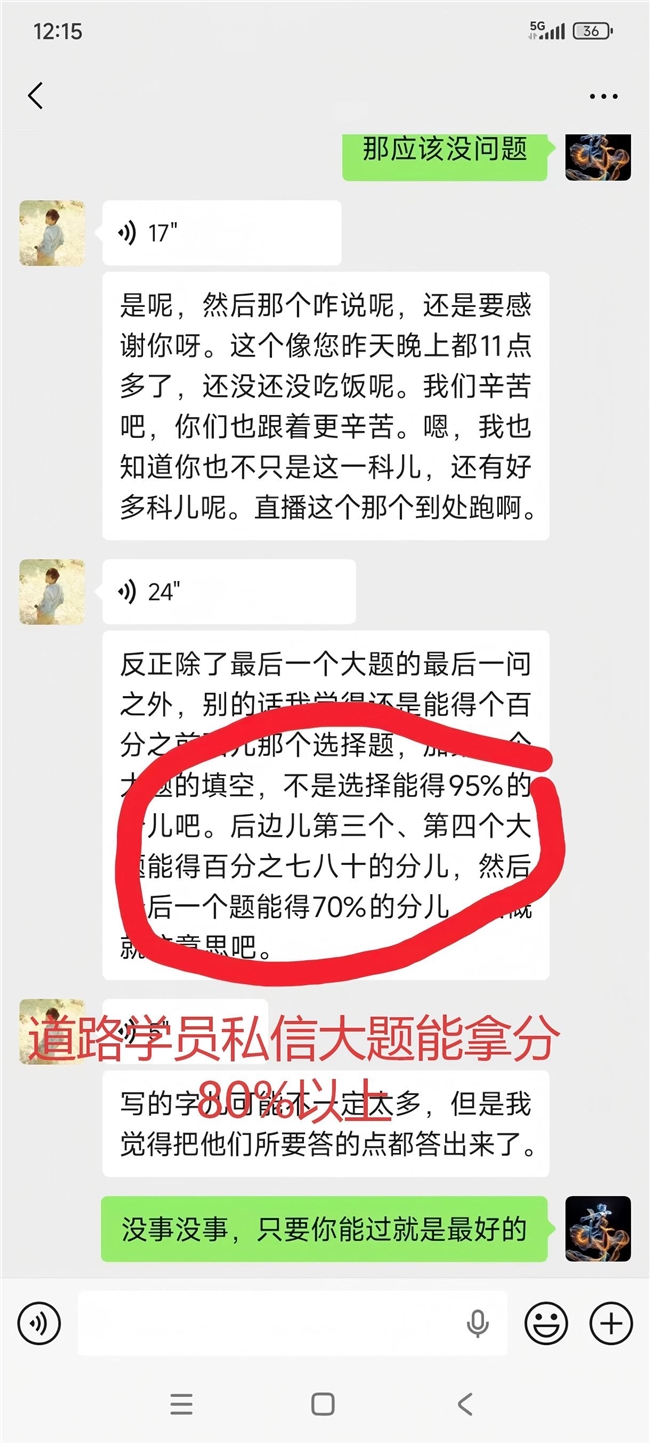Go back to the chat list
Image resolution: width=650 pixels, height=1444 pixels.
36,96
